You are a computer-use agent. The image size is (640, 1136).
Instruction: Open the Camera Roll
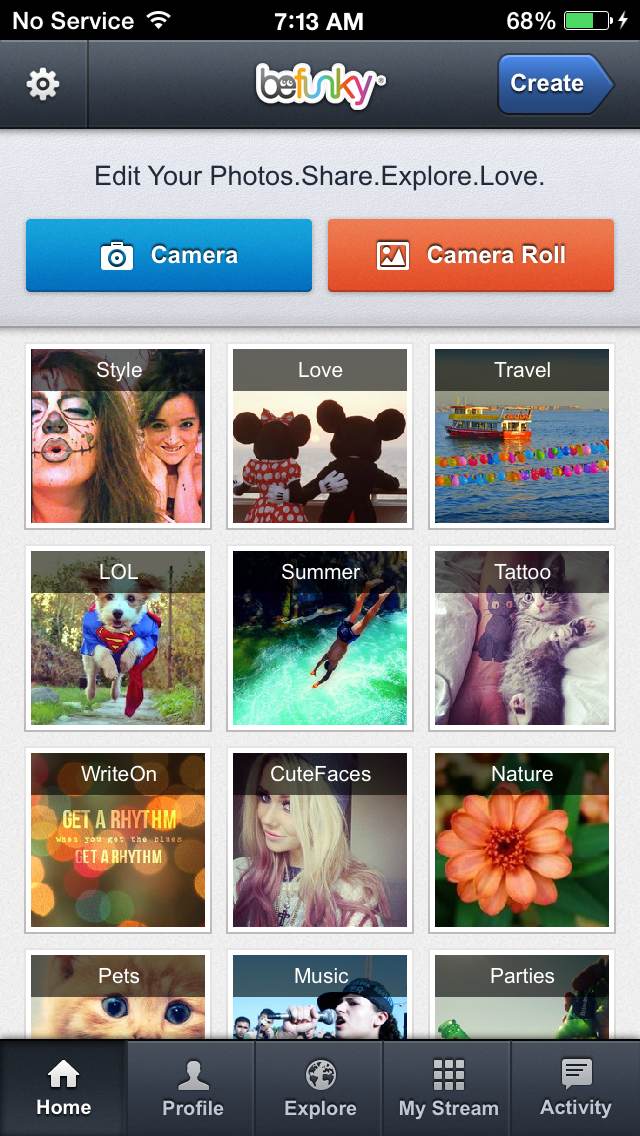471,256
